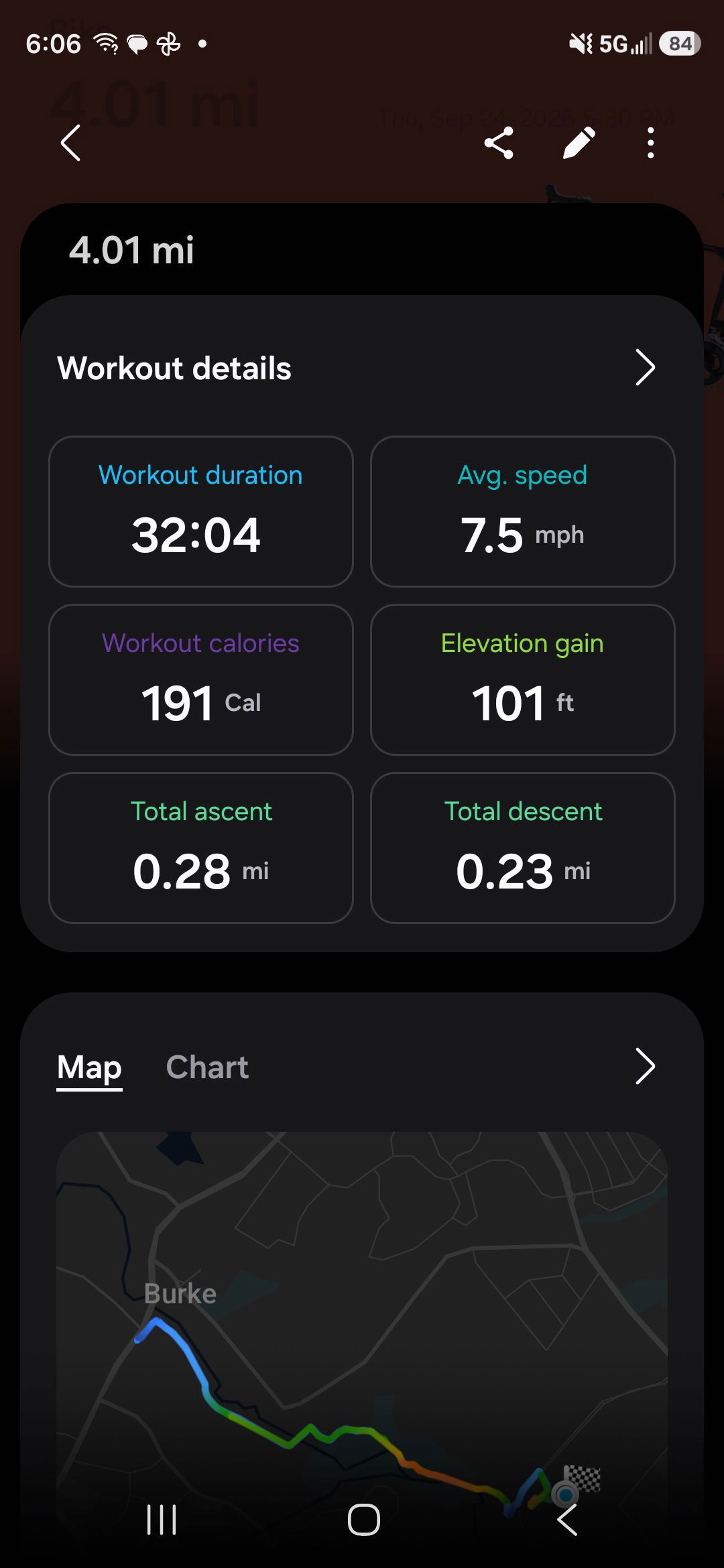Image resolution: width=724 pixels, height=1568 pixels.
Task: Open the route map near Burke
Action: pos(362,1333)
